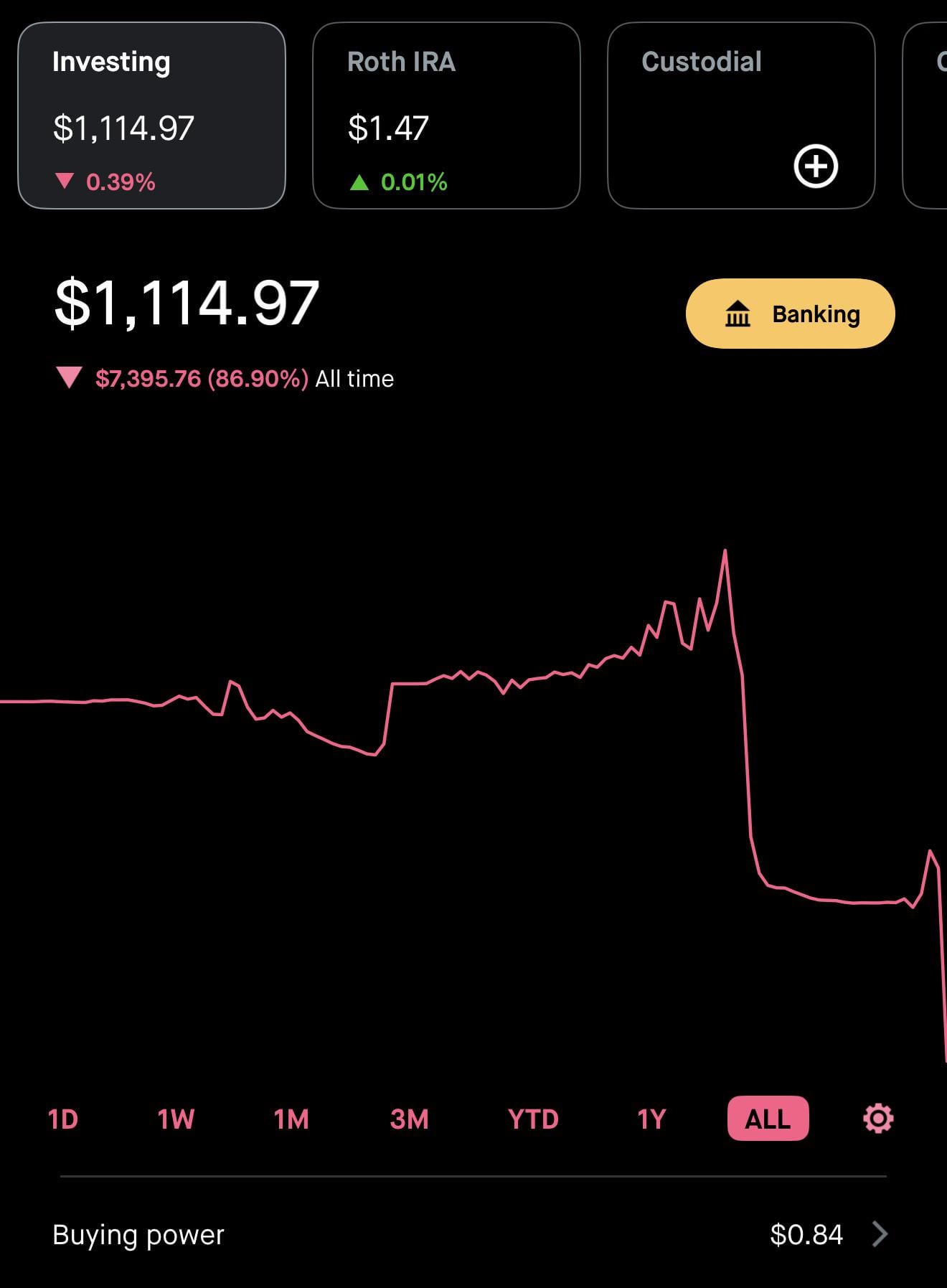Open Buying power details
Viewport: 947px width, 1288px height.
coord(472,1234)
